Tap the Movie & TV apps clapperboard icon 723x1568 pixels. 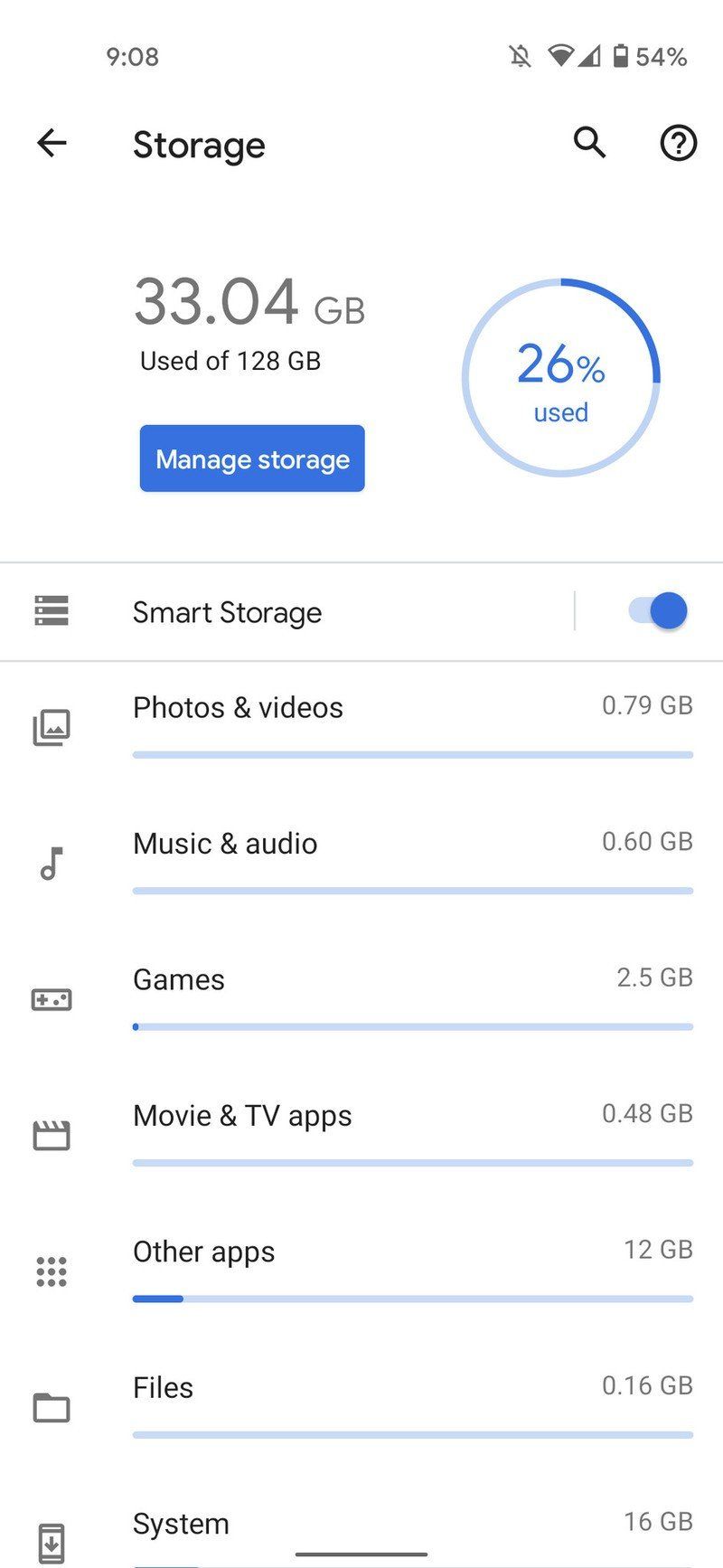[51, 1135]
